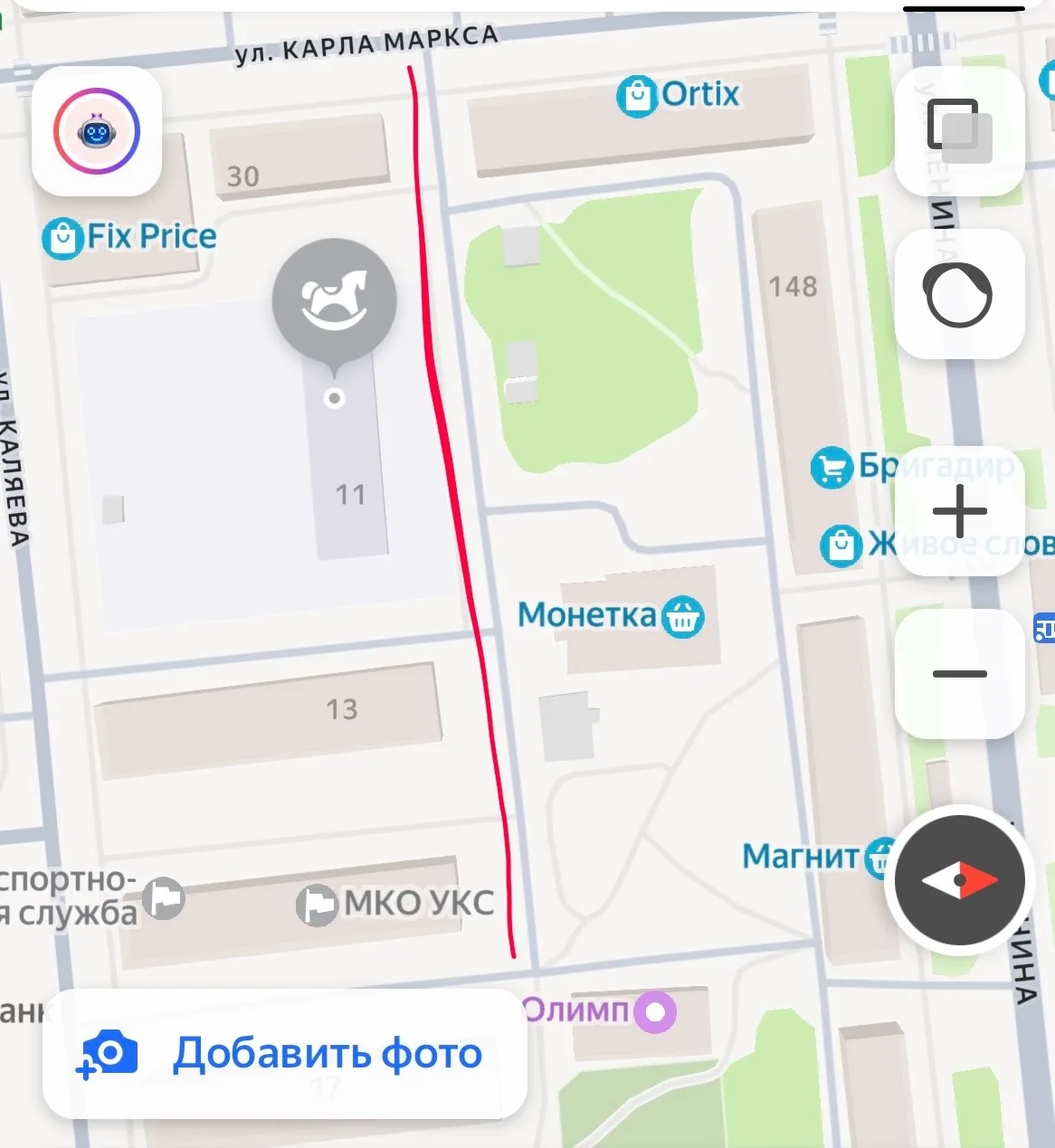This screenshot has width=1055, height=1148.
Task: Open the map layers button
Action: (x=959, y=131)
